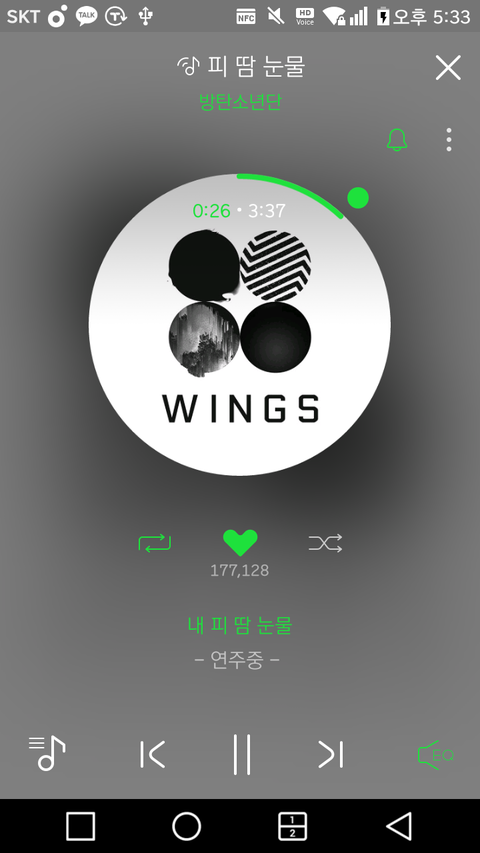Tap the WINGS album cover
This screenshot has width=480, height=853.
(239, 325)
